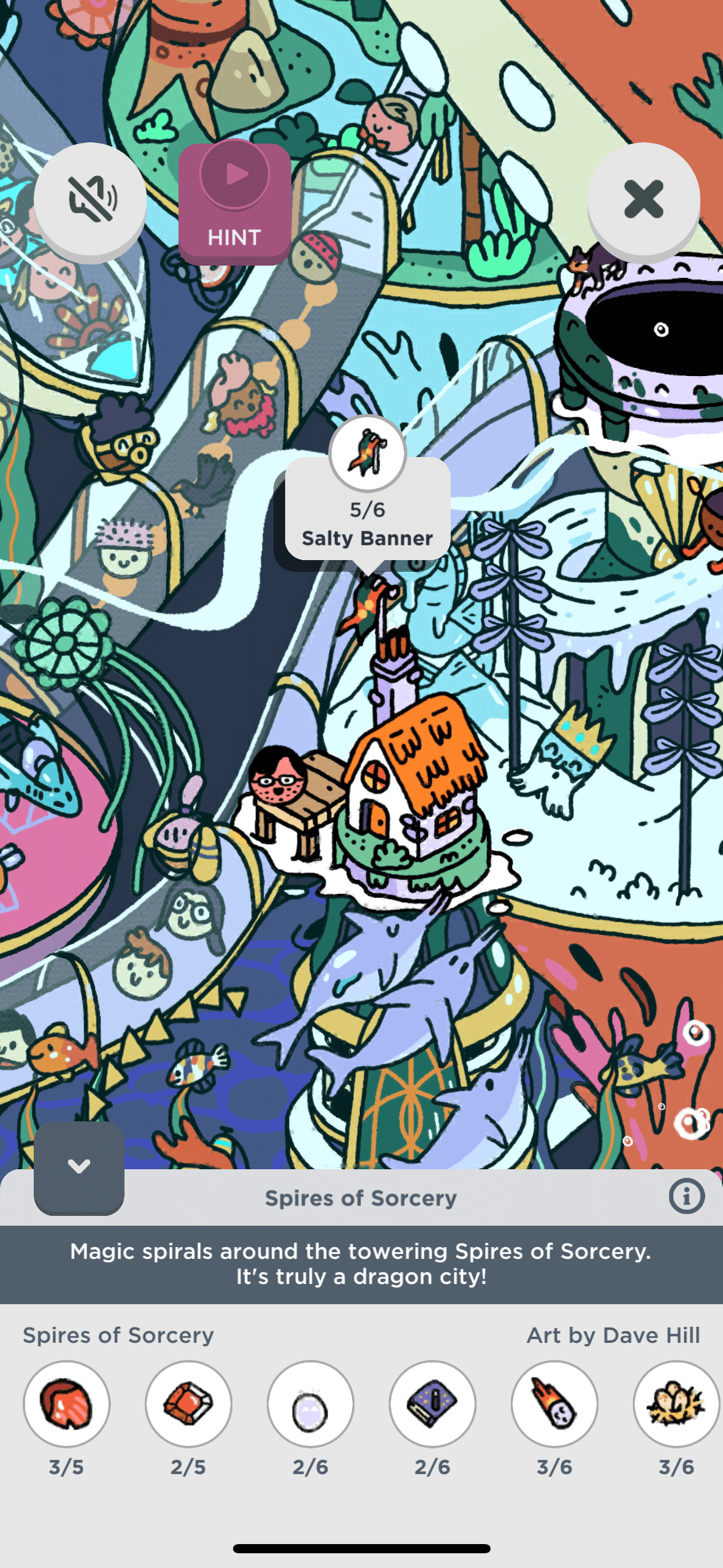Select the purple spellbook item showing 2/6
The image size is (723, 1568).
(432, 1404)
